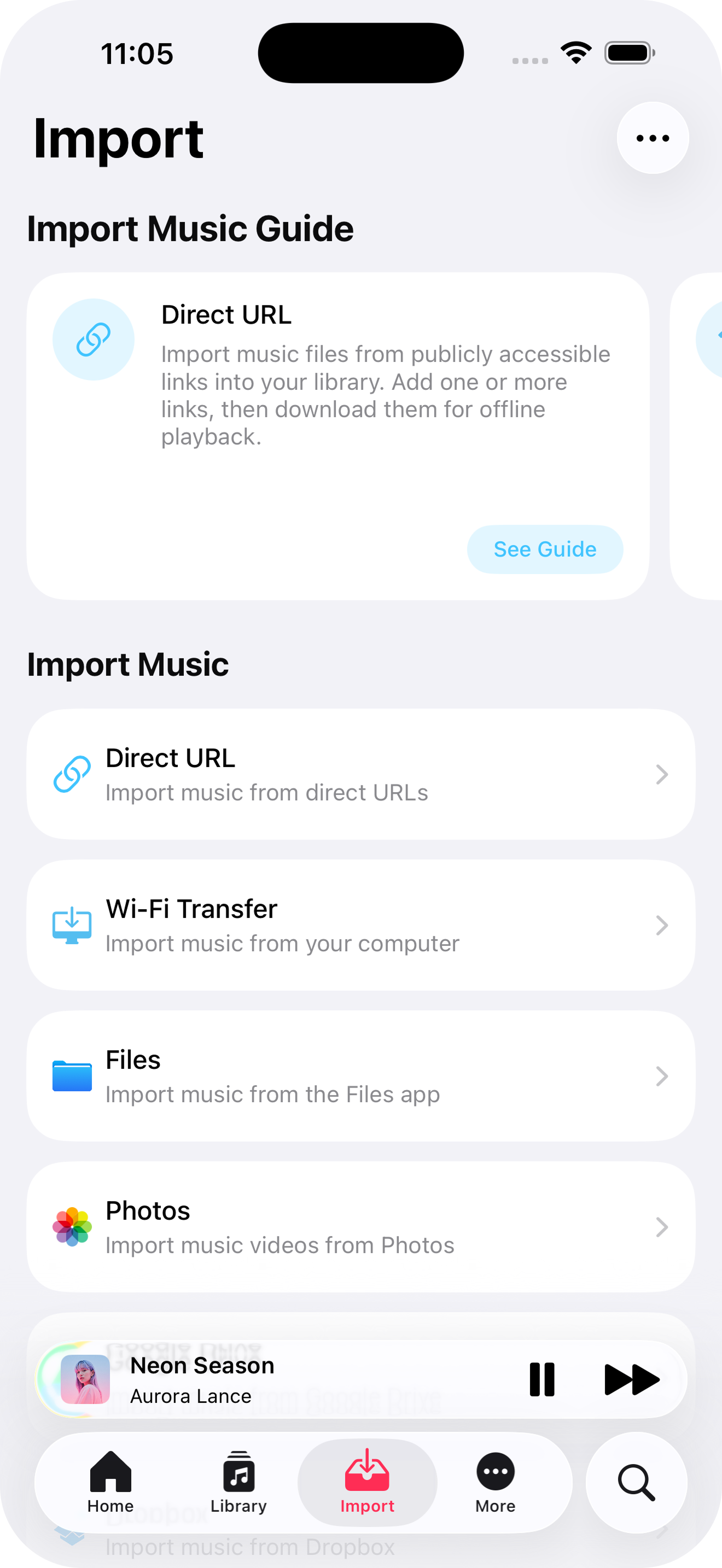
Task: Expand the Wi-Fi Transfer row chevron
Action: [662, 925]
